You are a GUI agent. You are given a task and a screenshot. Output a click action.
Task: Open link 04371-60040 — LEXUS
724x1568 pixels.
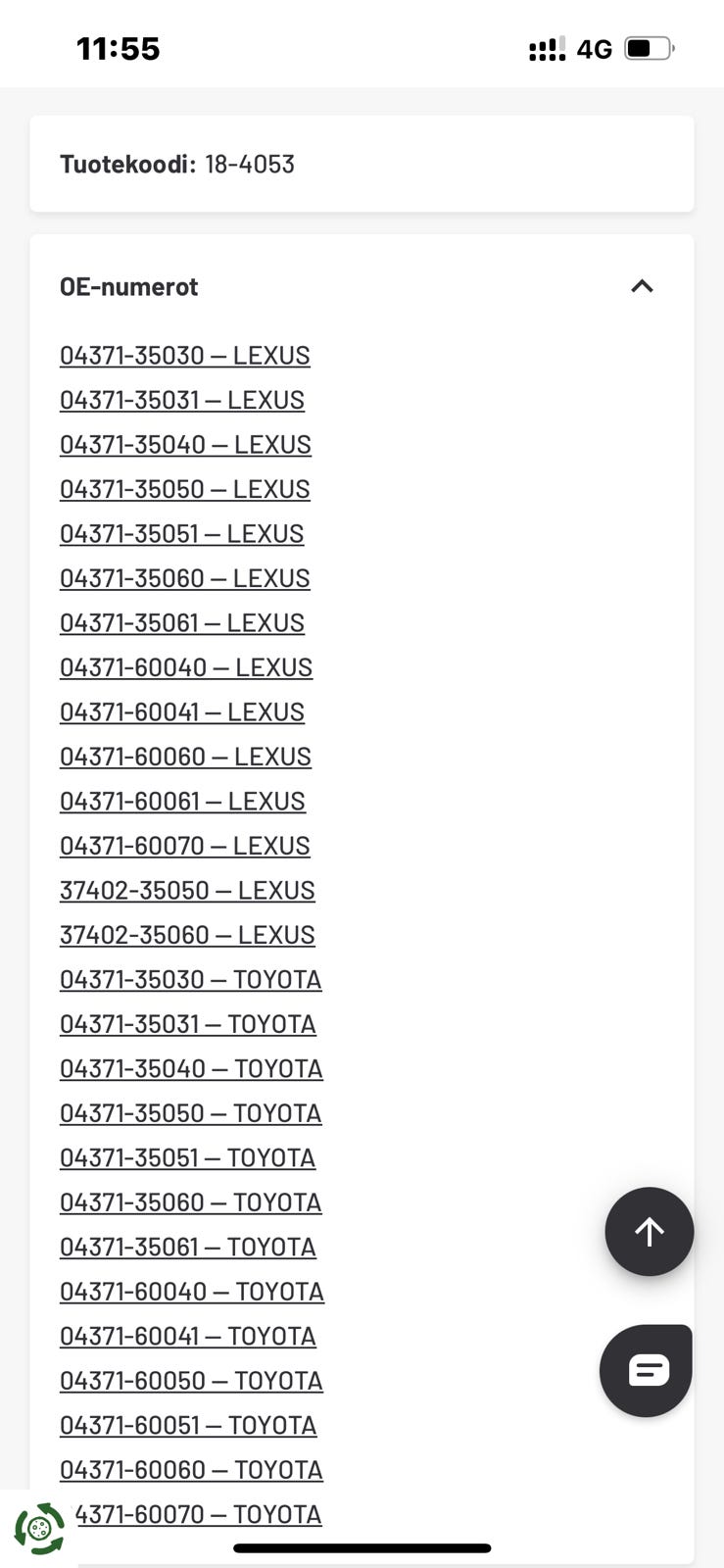pos(186,667)
